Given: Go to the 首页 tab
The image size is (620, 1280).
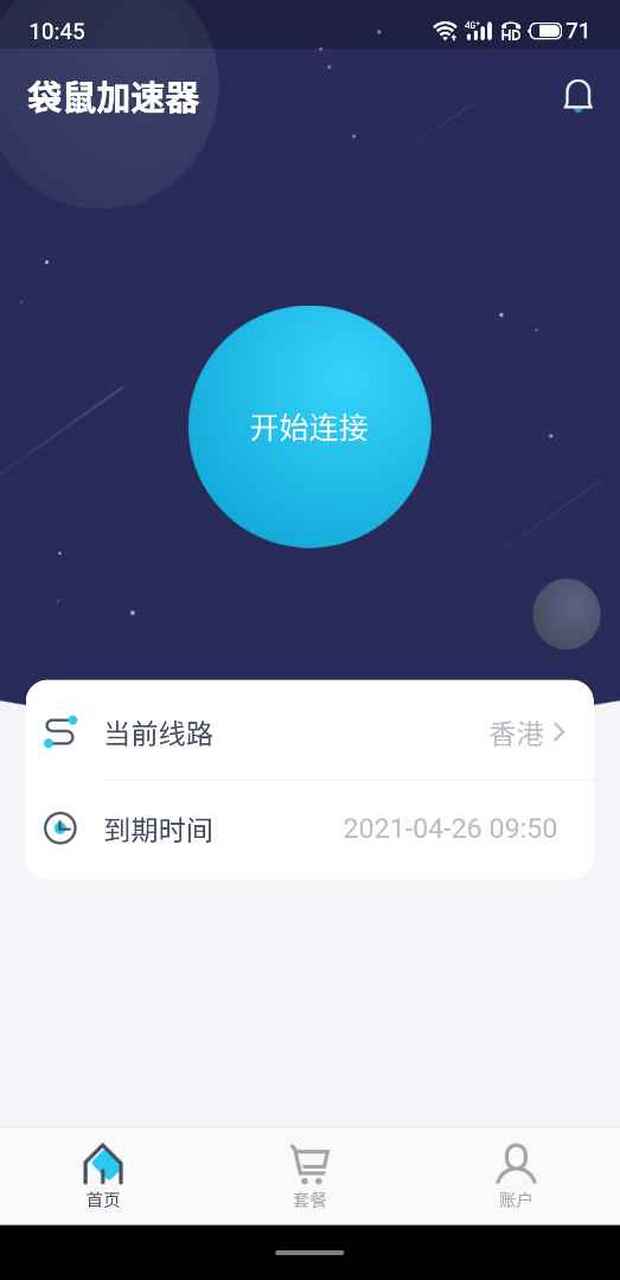Looking at the screenshot, I should click(103, 1176).
